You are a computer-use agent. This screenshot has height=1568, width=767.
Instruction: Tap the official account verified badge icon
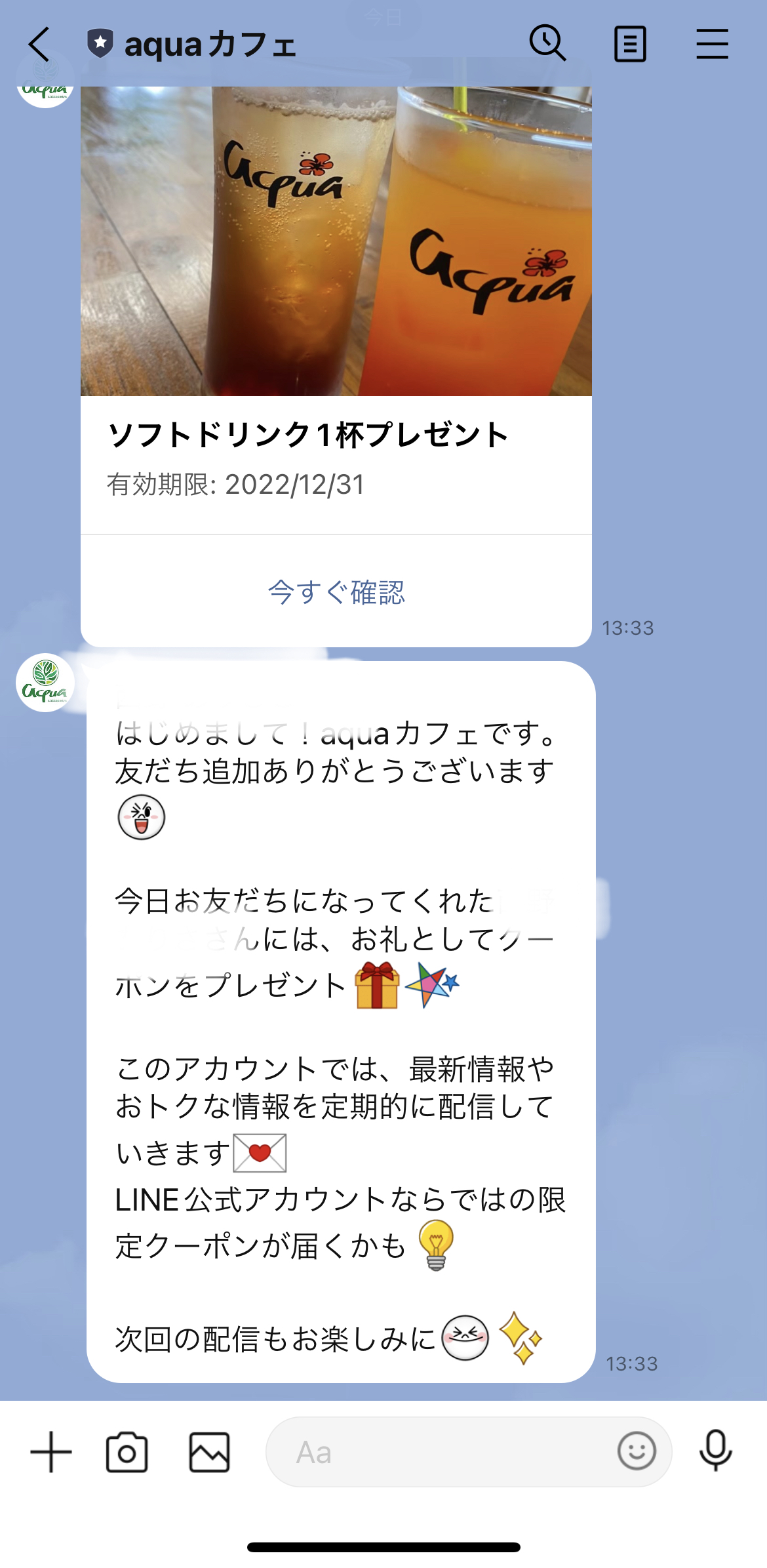pyautogui.click(x=100, y=43)
